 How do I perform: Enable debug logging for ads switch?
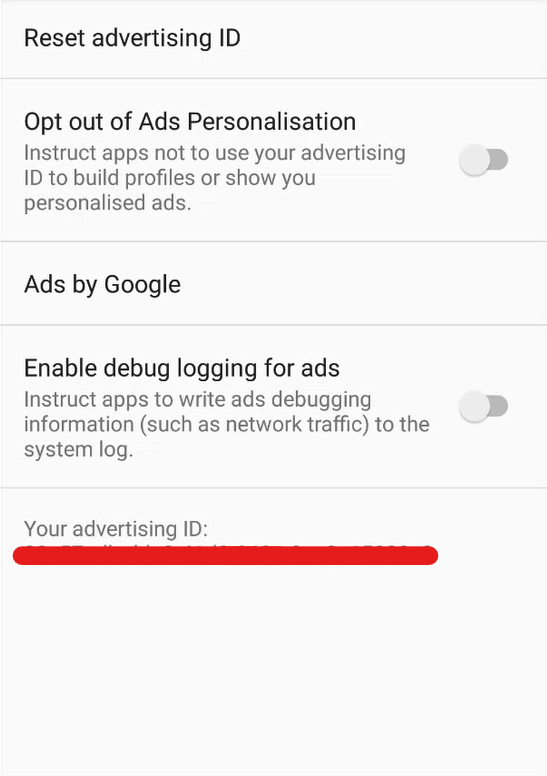(484, 406)
